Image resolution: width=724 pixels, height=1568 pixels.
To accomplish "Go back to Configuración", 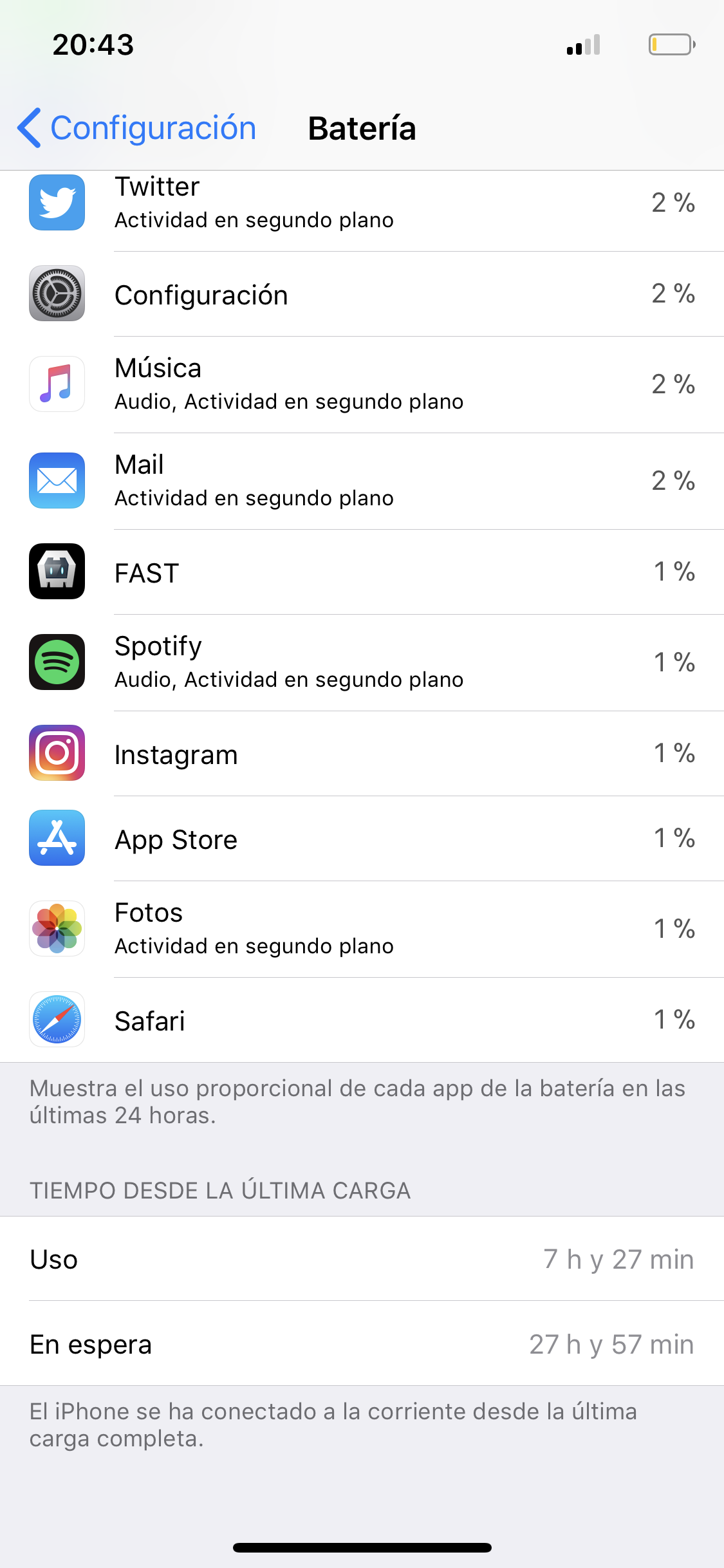I will coord(137,127).
